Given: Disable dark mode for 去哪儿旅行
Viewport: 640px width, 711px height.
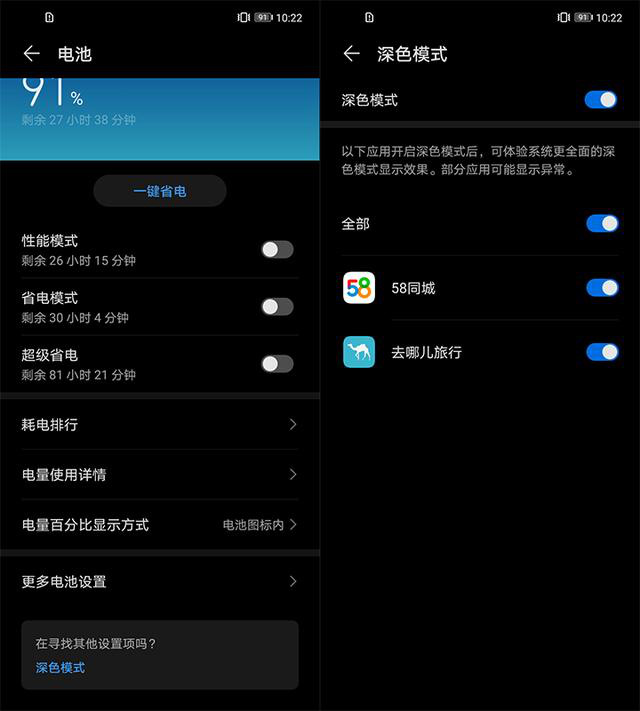Looking at the screenshot, I should pos(602,352).
